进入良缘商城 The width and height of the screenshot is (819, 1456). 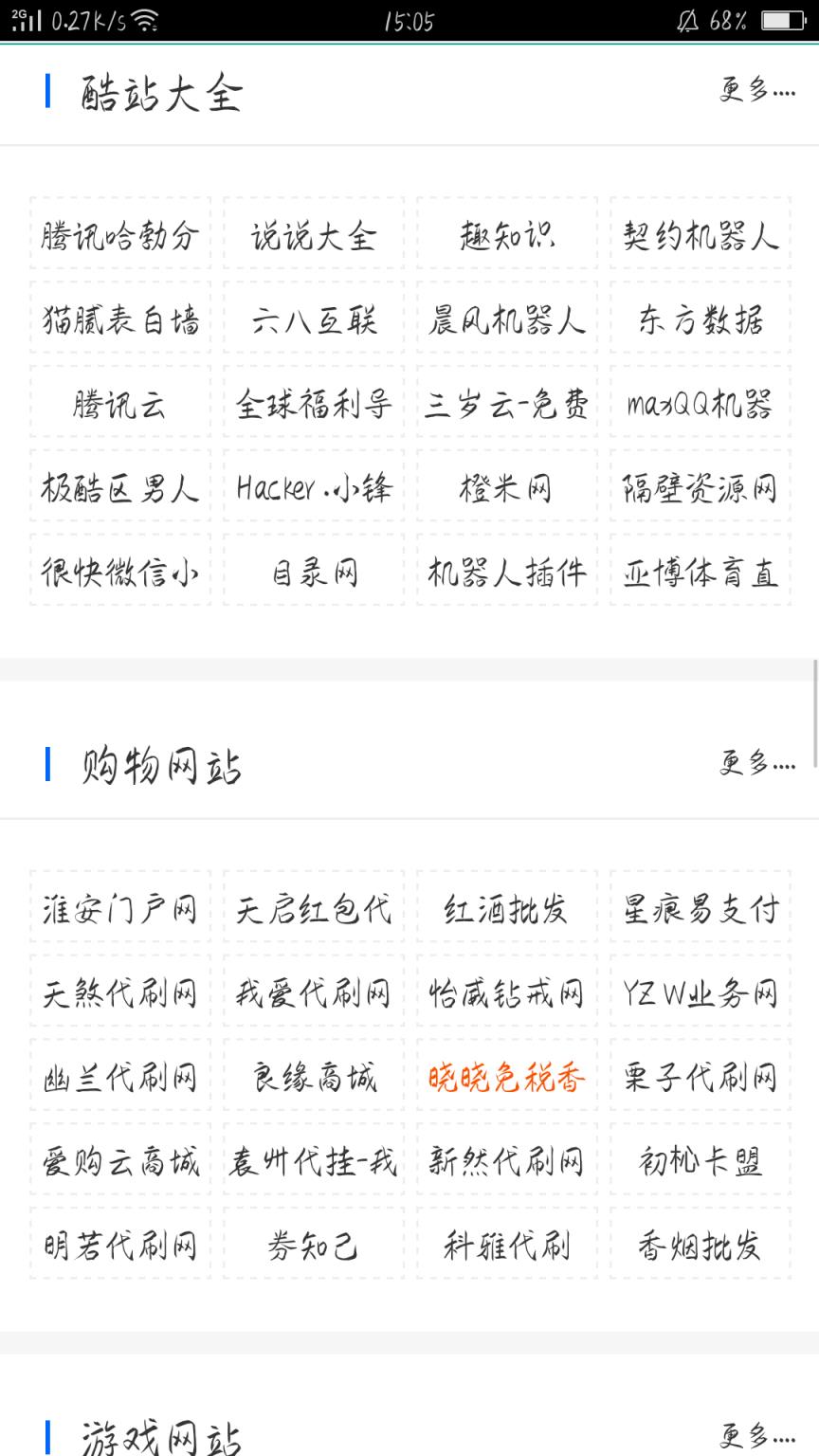click(313, 1078)
